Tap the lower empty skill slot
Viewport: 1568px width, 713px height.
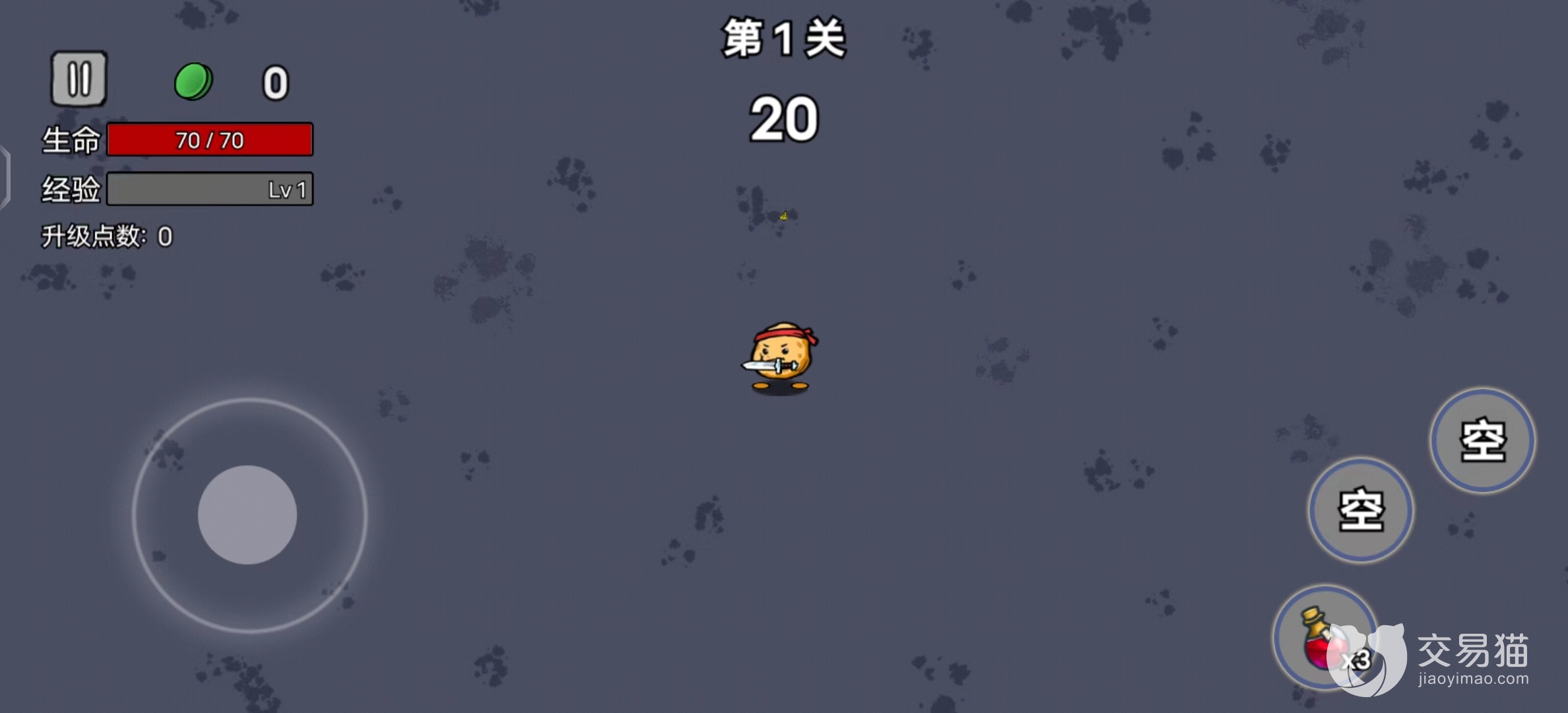coord(1361,510)
